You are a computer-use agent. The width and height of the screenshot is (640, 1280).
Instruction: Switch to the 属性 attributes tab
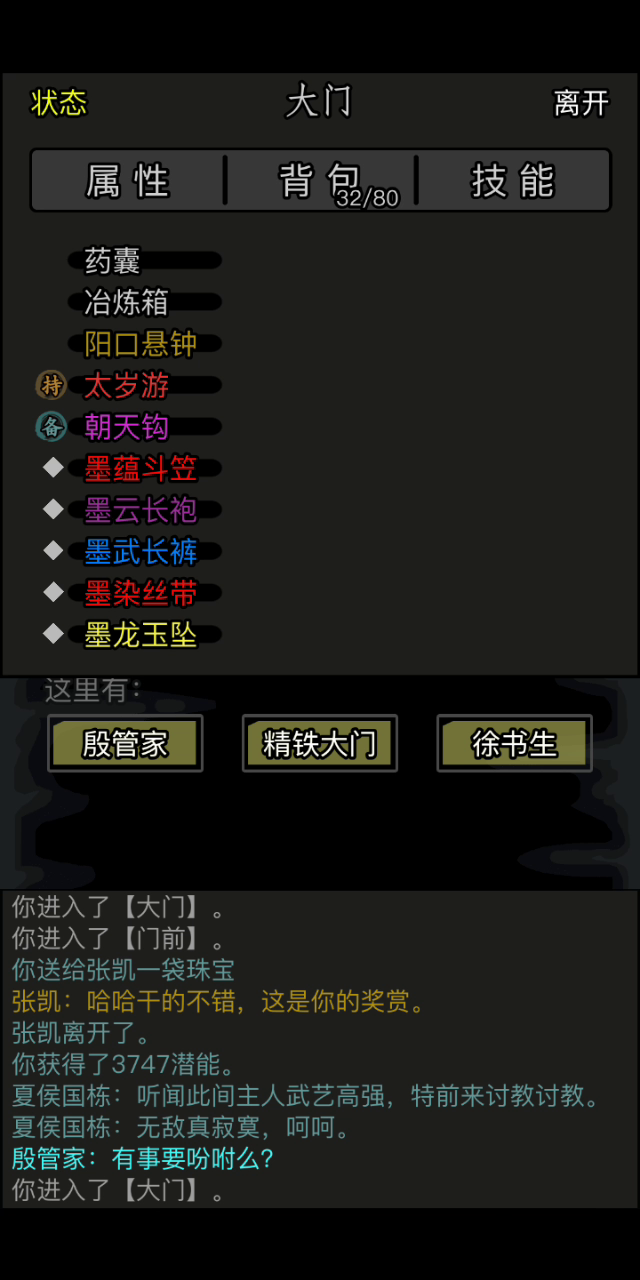(128, 181)
